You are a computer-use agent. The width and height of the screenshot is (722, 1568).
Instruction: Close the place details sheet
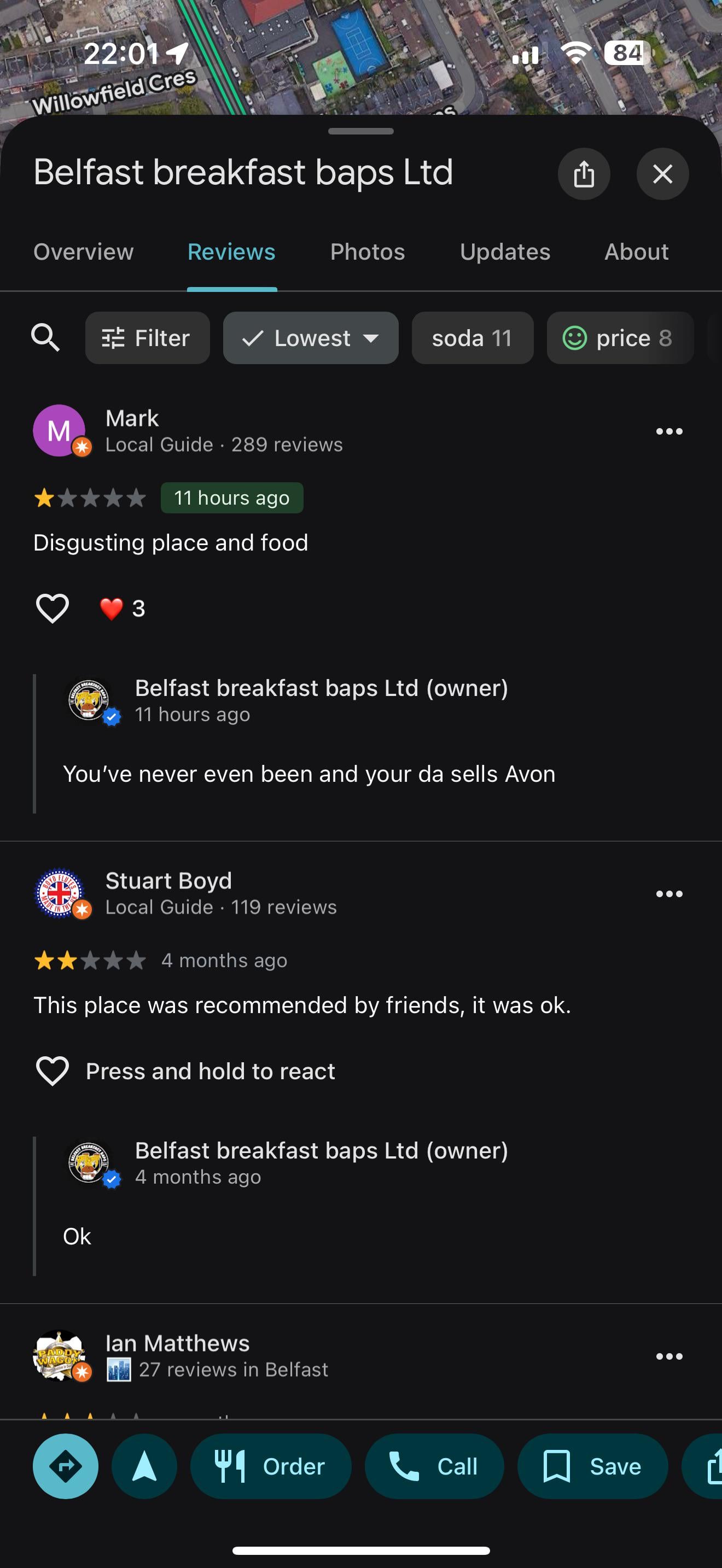point(662,174)
